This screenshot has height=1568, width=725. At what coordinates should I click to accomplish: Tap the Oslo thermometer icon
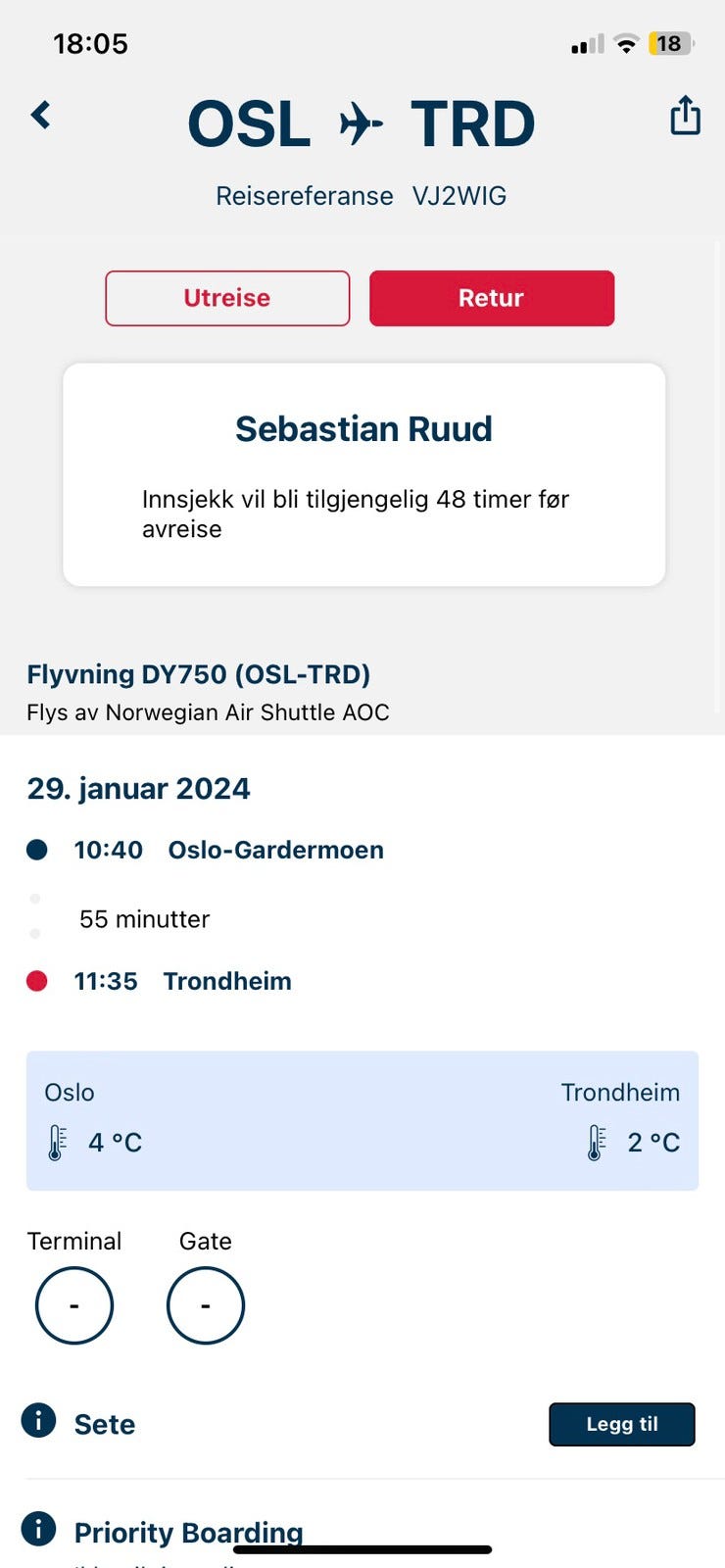pos(56,1140)
